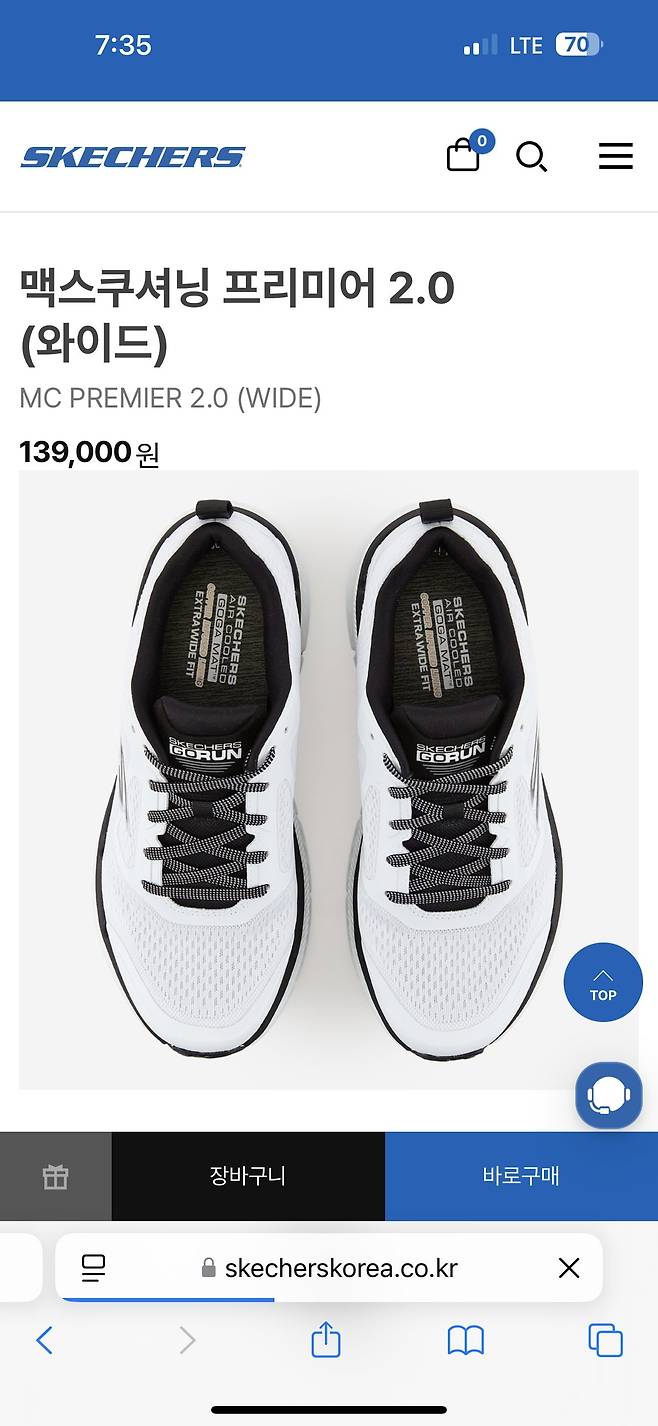Open the page reader menu in address bar

[x=93, y=1268]
